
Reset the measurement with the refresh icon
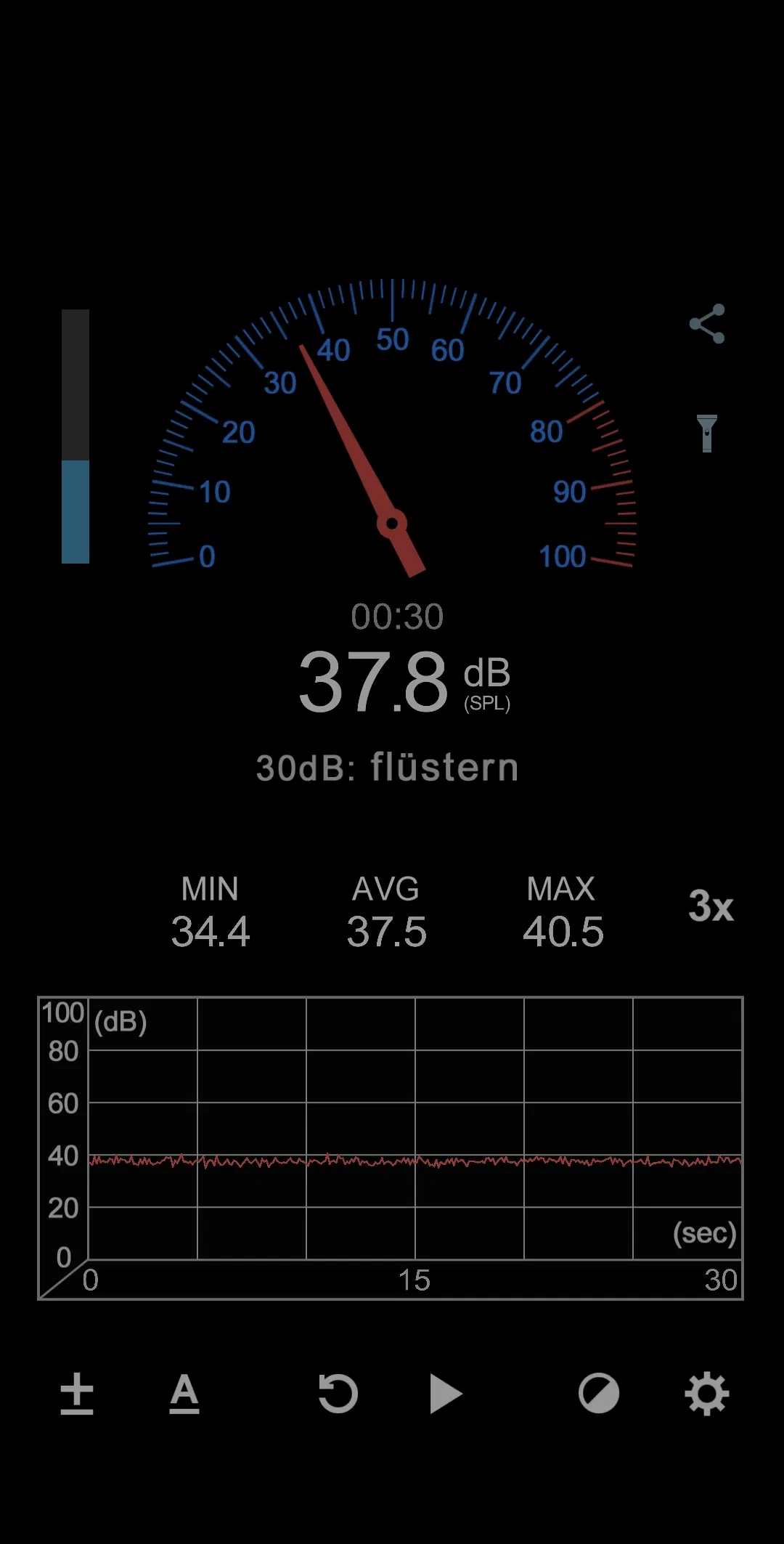pyautogui.click(x=338, y=1394)
